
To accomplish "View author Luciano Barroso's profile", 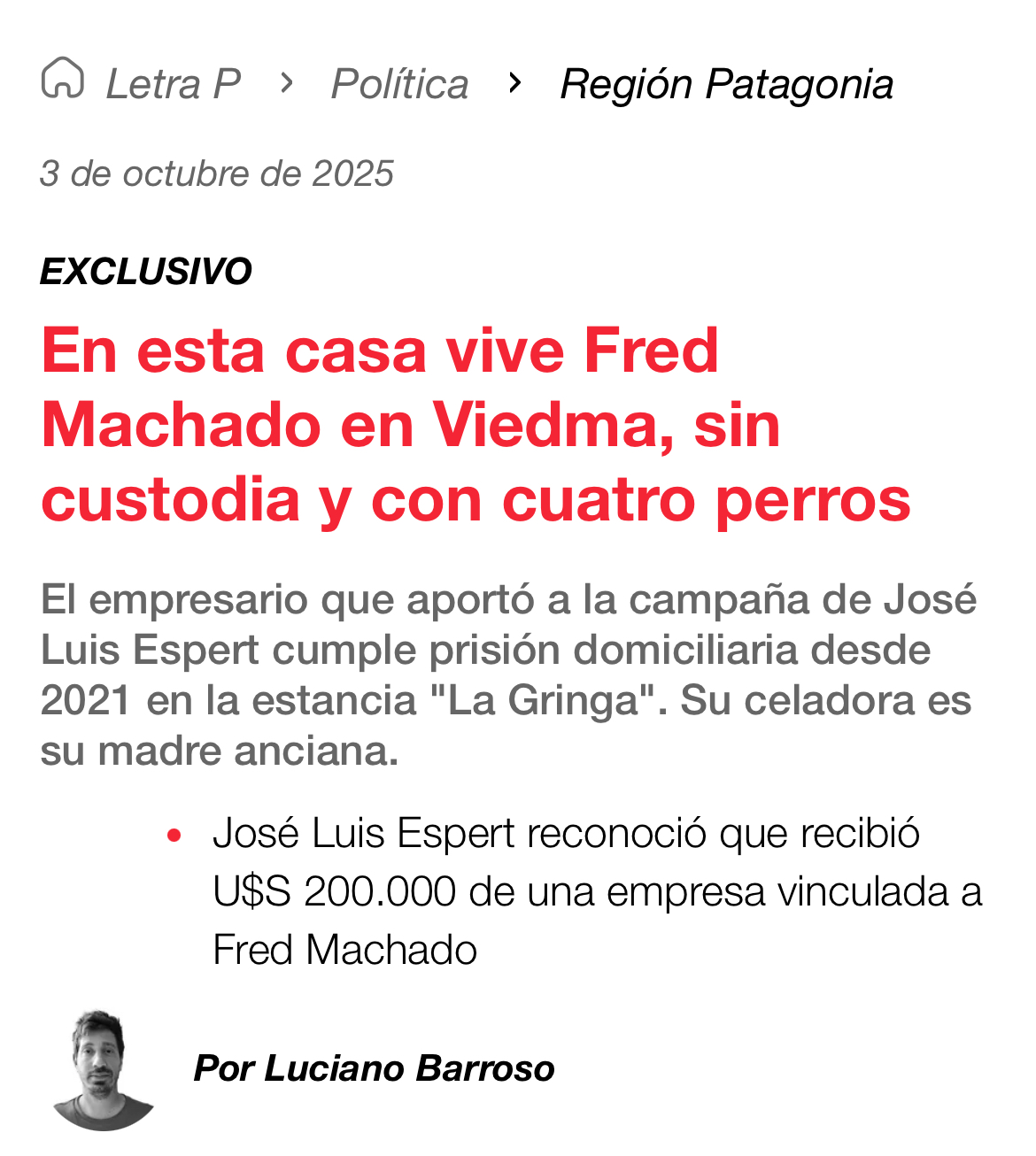I will pos(374,1068).
